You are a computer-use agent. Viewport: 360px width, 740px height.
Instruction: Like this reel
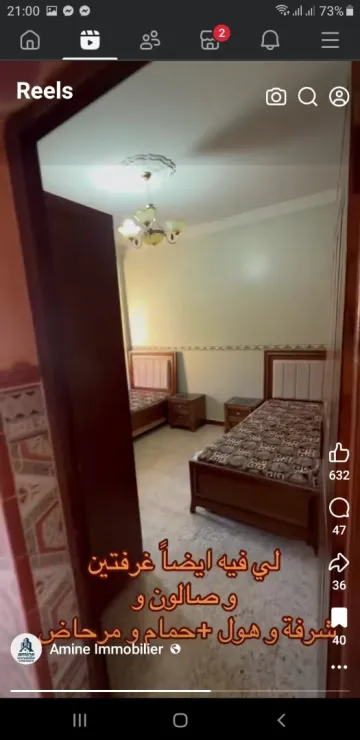tap(339, 453)
